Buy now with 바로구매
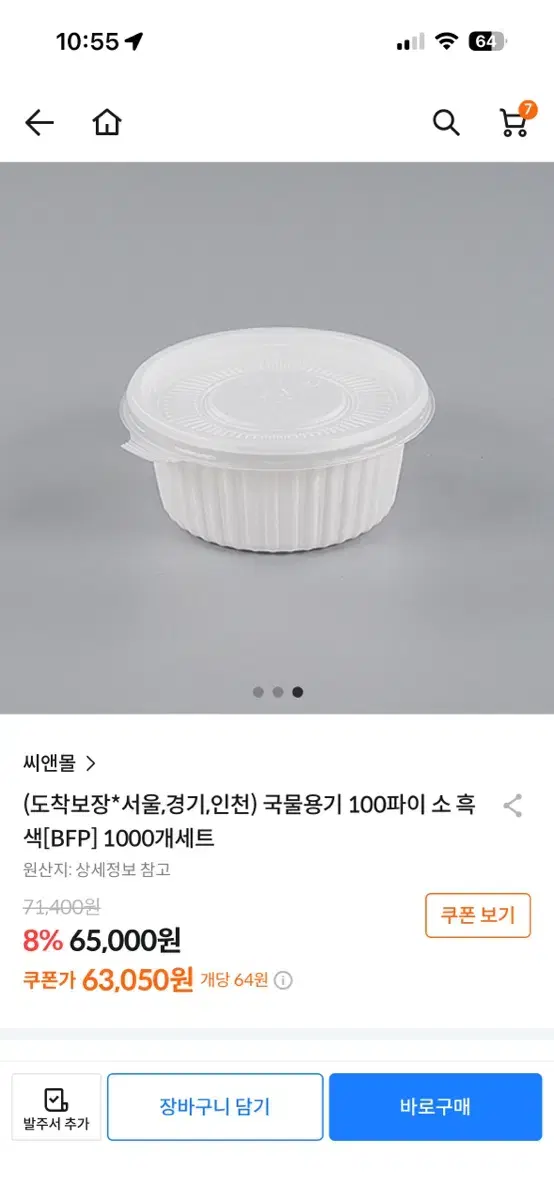This screenshot has width=554, height=1200. click(x=435, y=1107)
